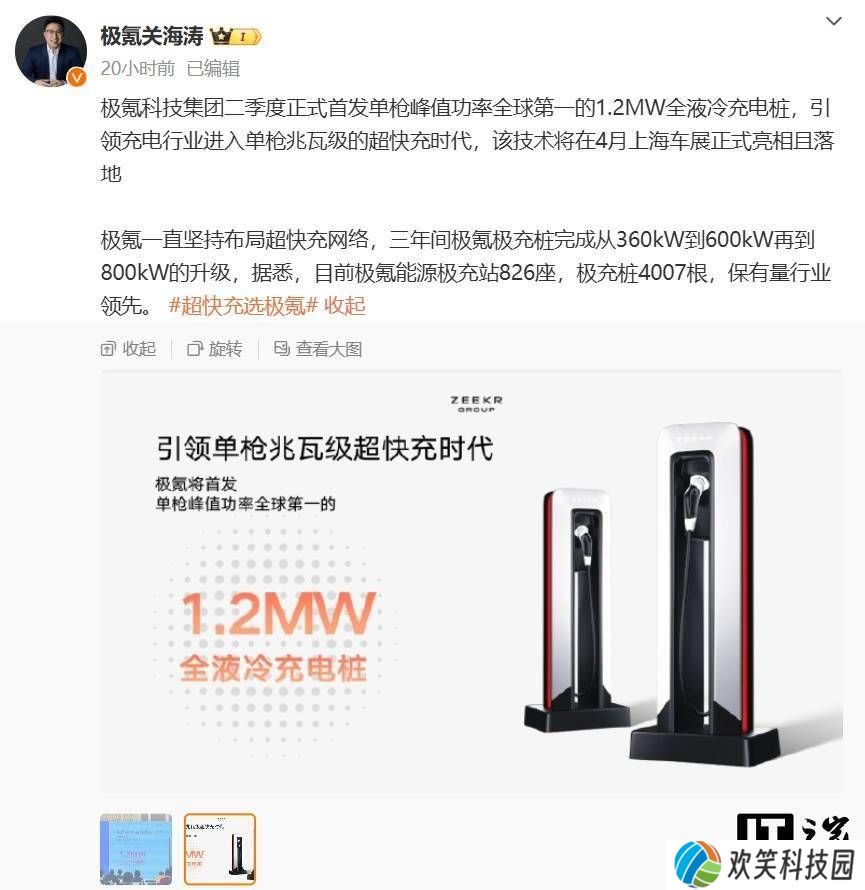Select the first blue conference photo thumbnail

pos(136,849)
